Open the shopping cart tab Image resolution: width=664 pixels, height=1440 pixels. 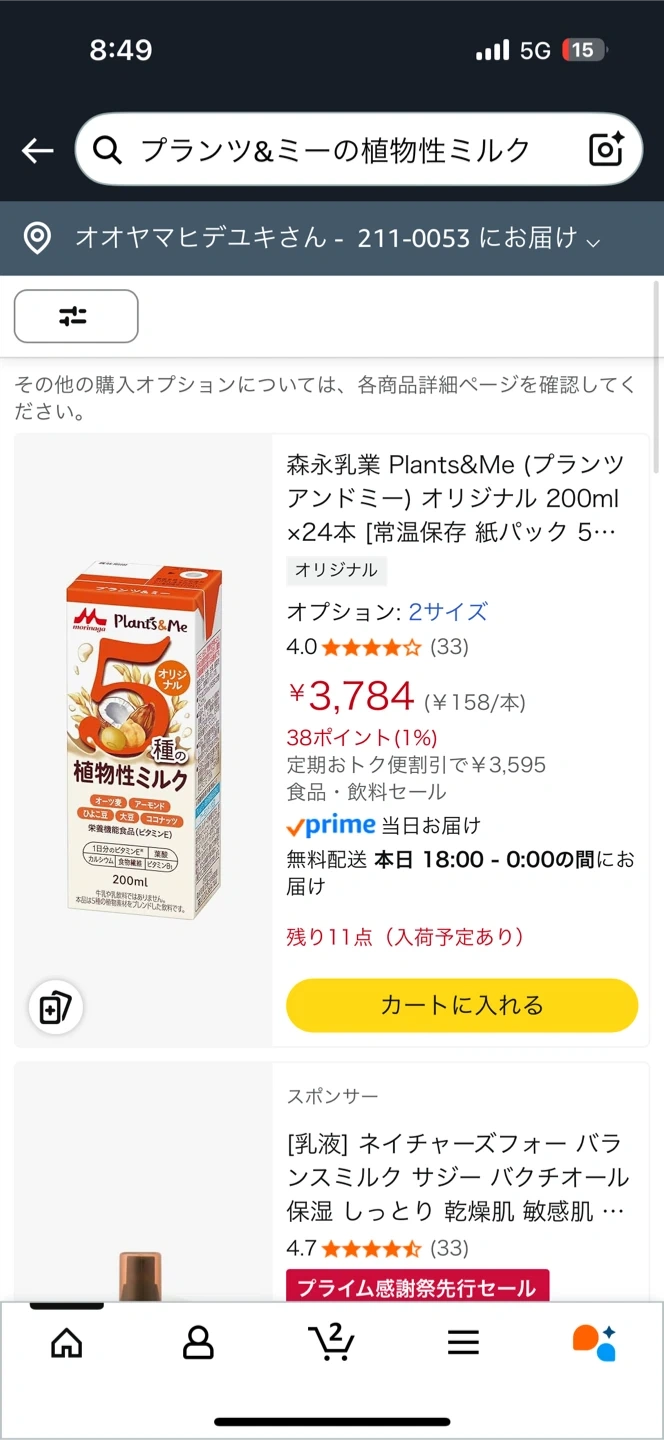[331, 1342]
